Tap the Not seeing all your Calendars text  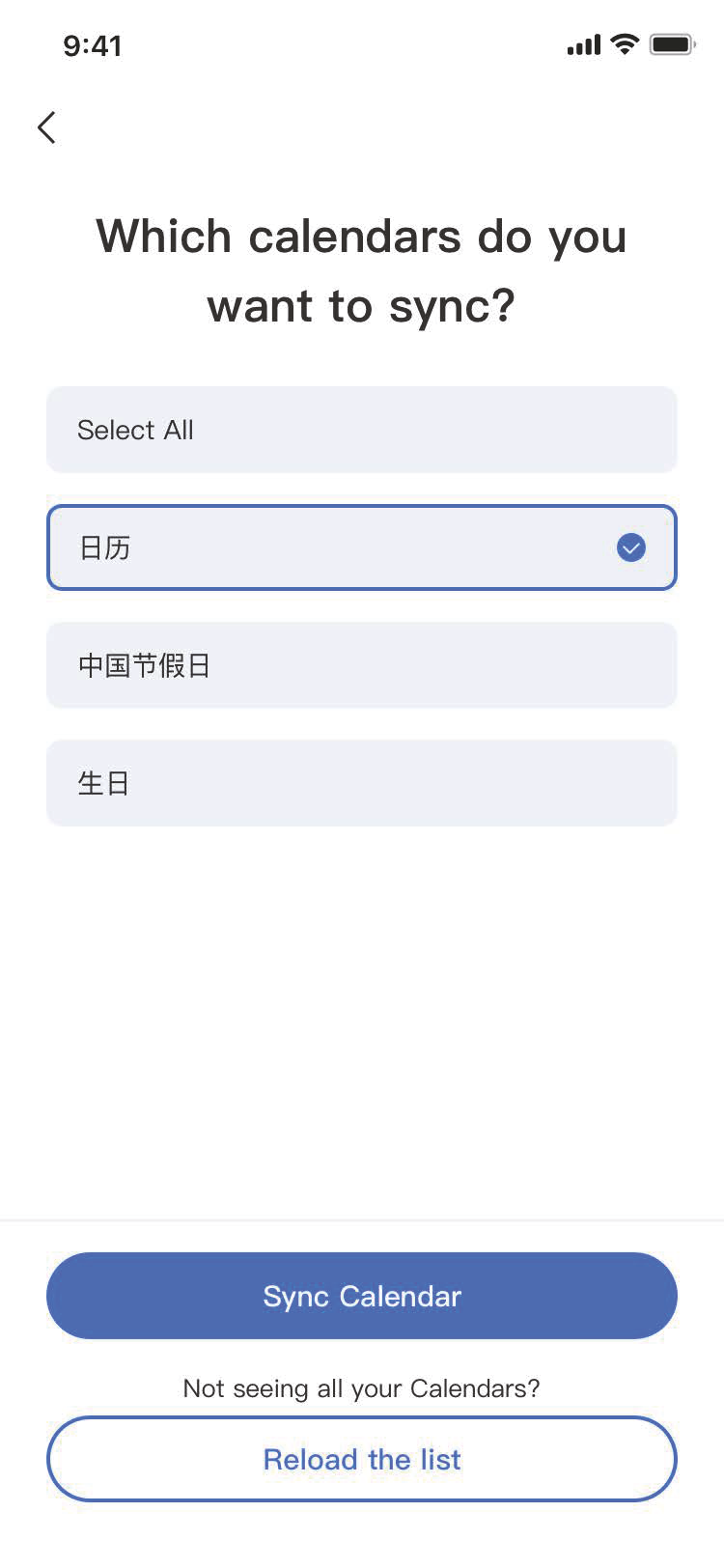[361, 1387]
